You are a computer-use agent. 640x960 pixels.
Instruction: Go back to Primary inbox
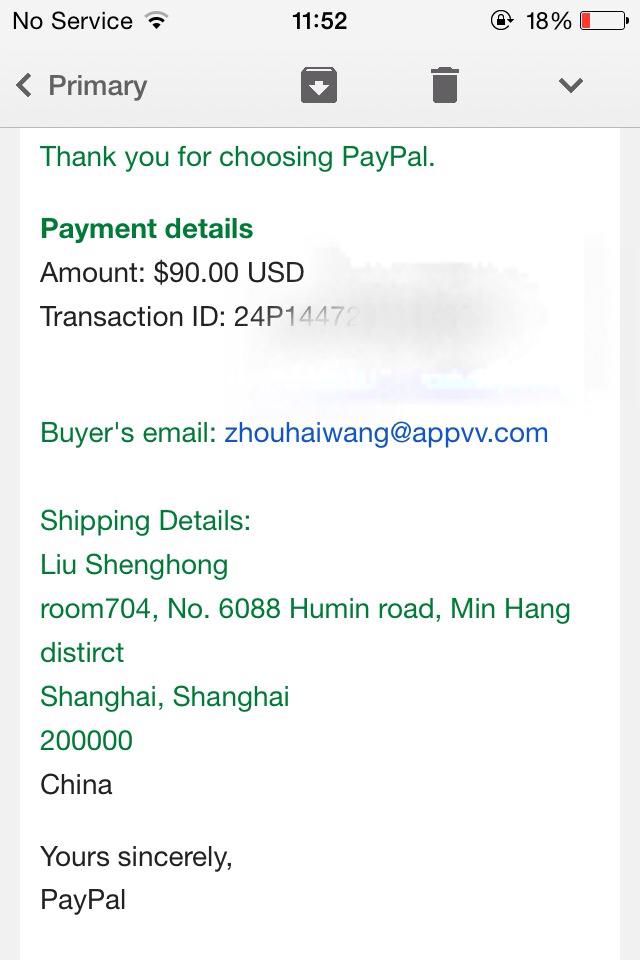click(x=82, y=86)
